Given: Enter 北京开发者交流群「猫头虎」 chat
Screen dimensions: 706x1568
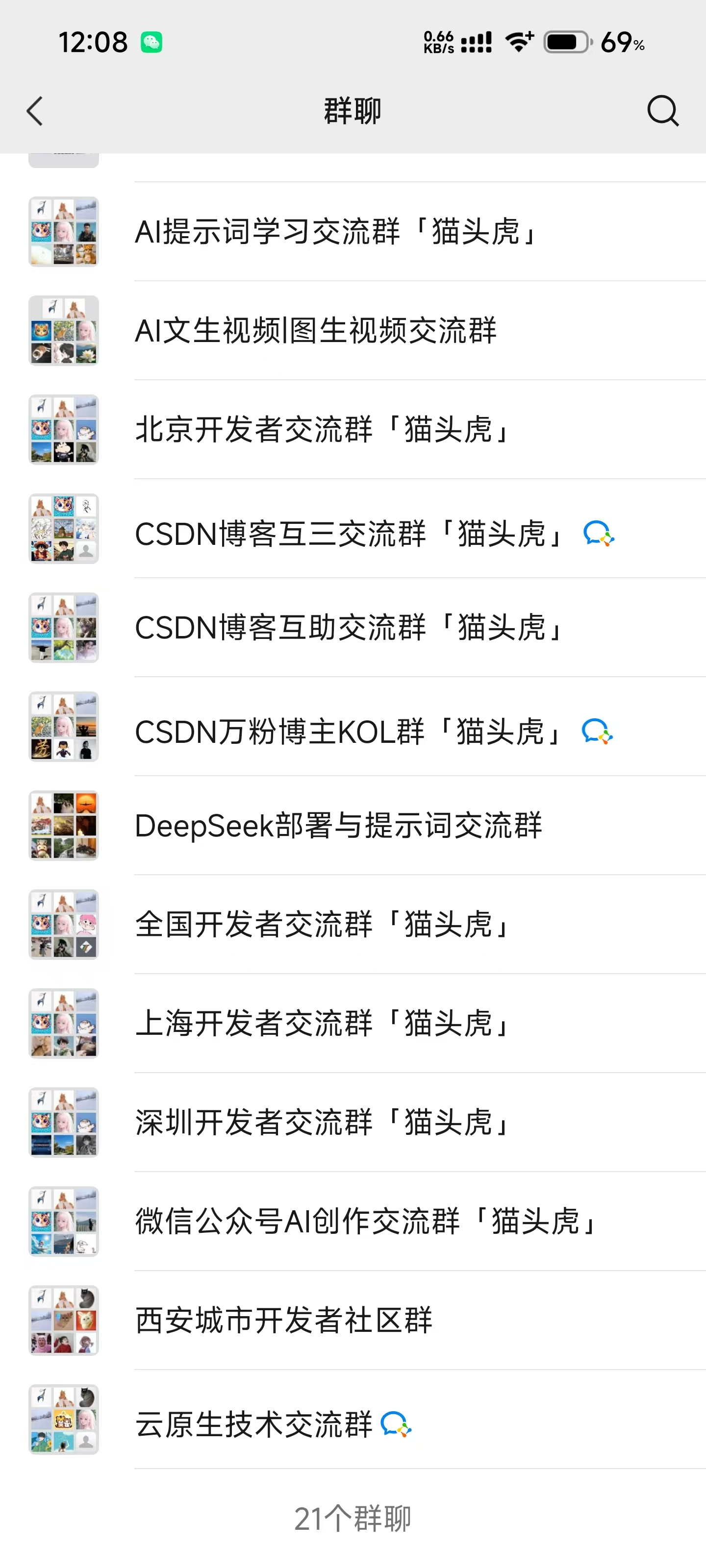Looking at the screenshot, I should pyautogui.click(x=323, y=429).
